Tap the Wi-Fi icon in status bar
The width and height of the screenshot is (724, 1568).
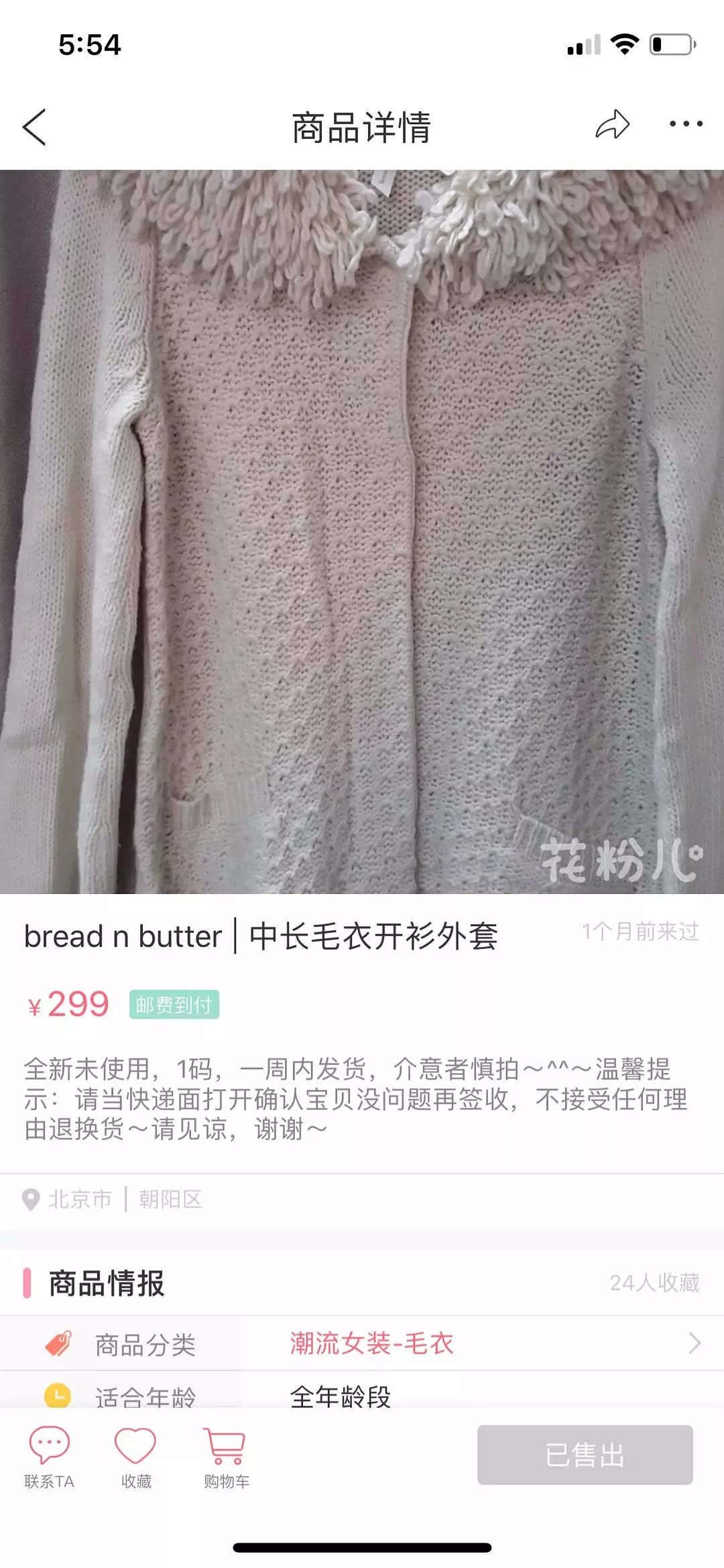(625, 42)
